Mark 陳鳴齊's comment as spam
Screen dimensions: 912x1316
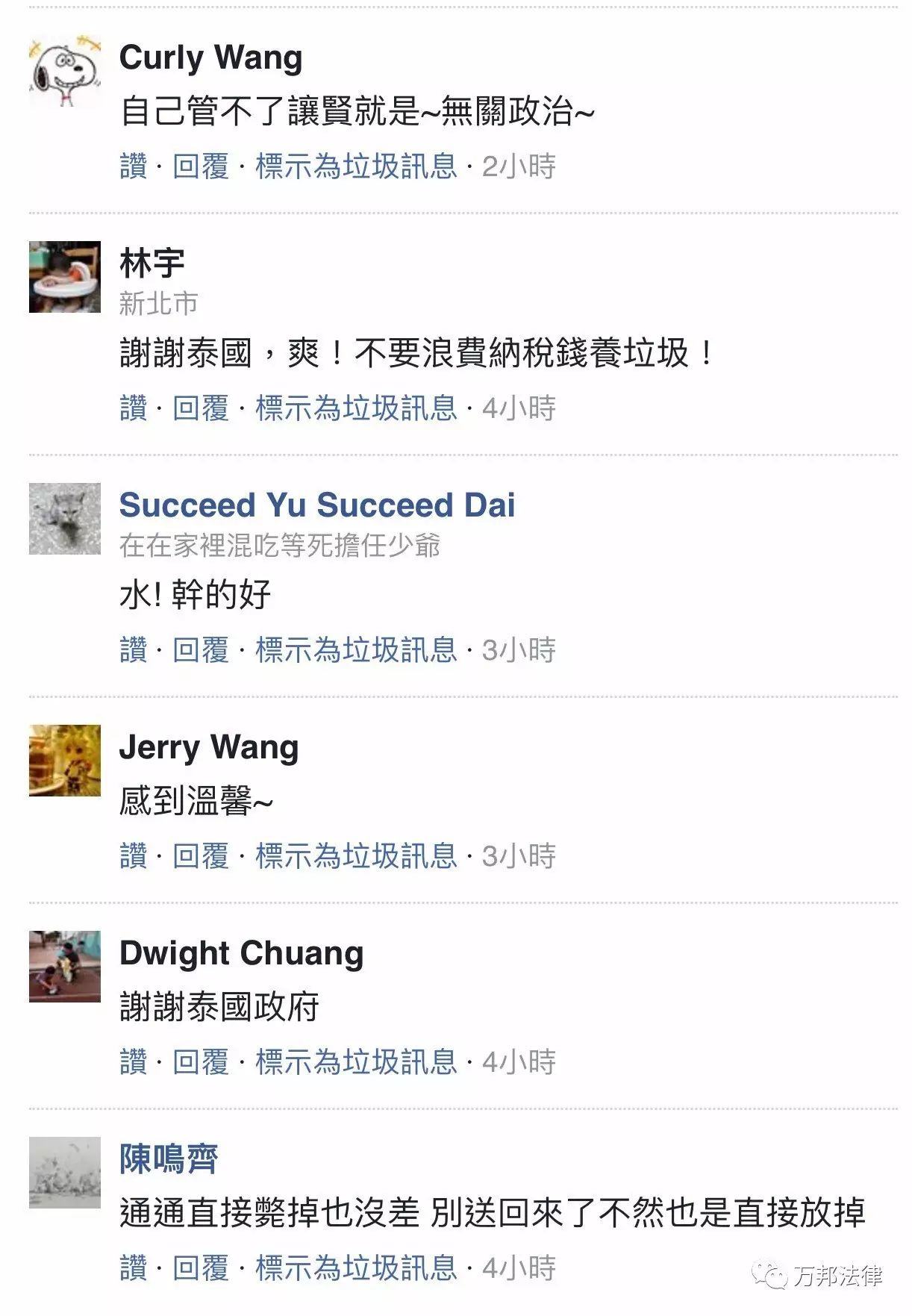coord(356,1268)
